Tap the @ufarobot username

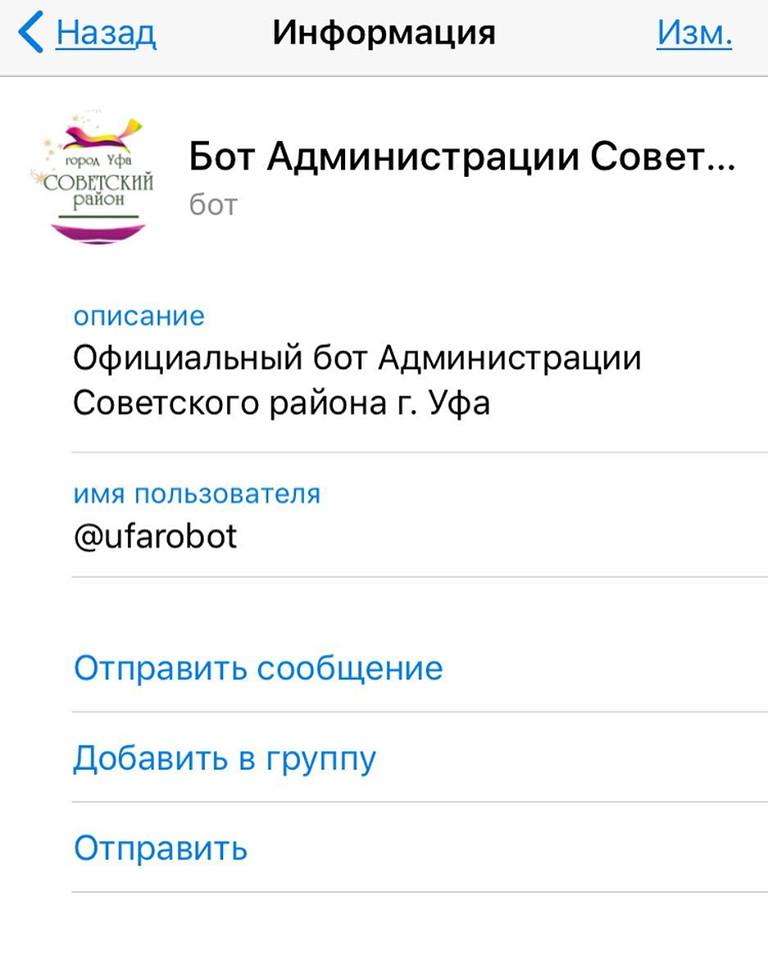click(x=156, y=536)
